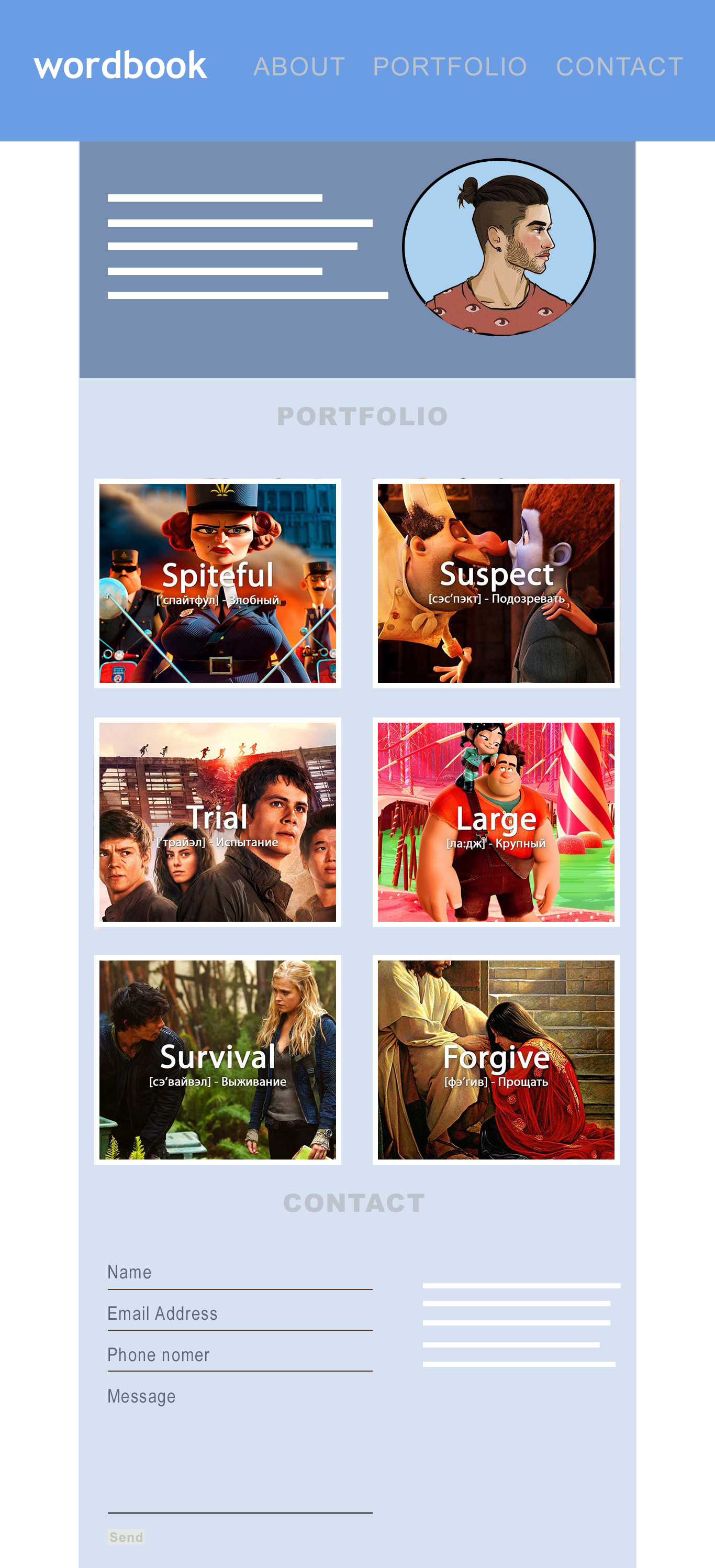
Task: View the Forgive word card
Action: click(x=496, y=1060)
